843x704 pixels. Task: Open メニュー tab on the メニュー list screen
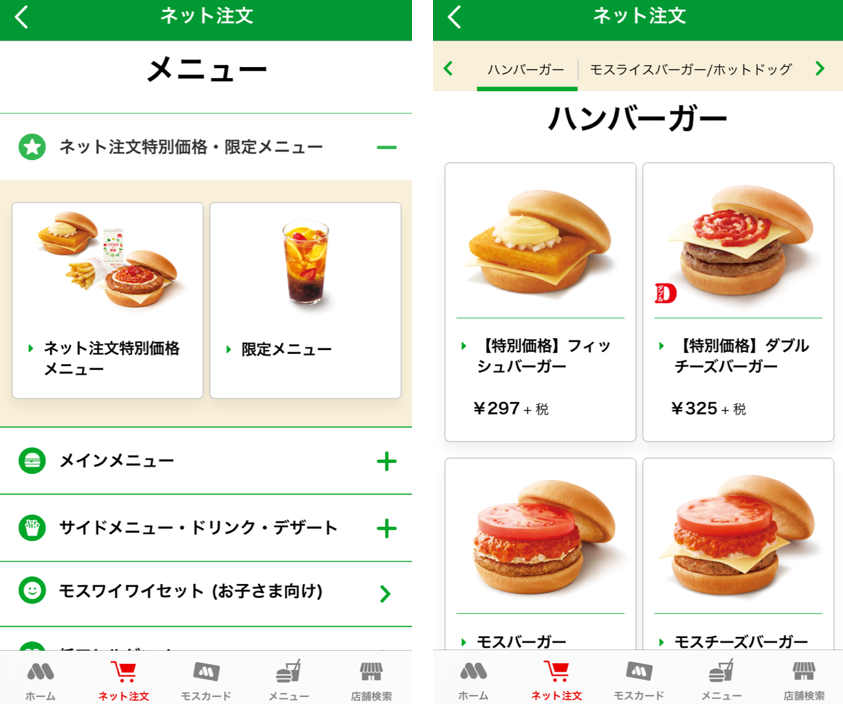[x=288, y=679]
